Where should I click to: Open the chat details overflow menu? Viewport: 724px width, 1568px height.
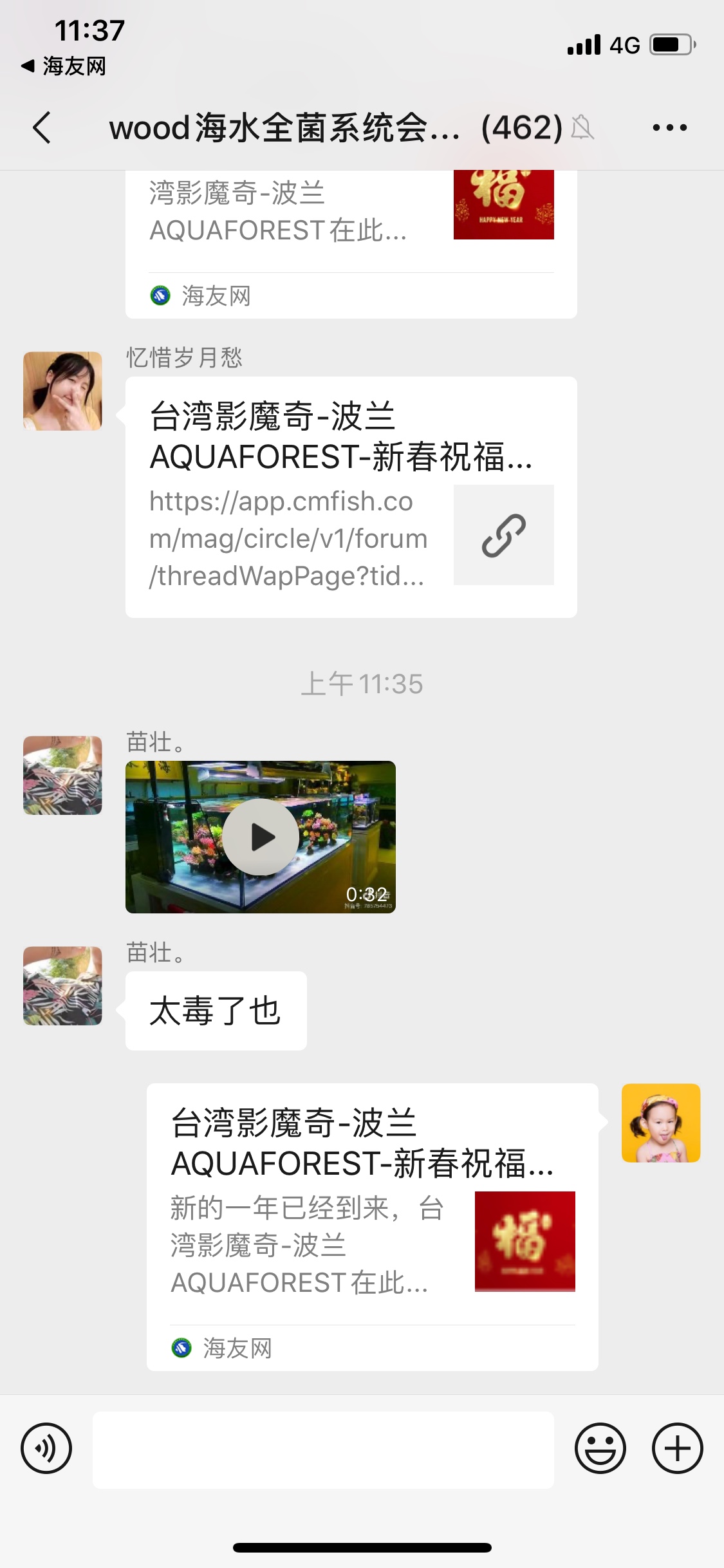[x=669, y=127]
